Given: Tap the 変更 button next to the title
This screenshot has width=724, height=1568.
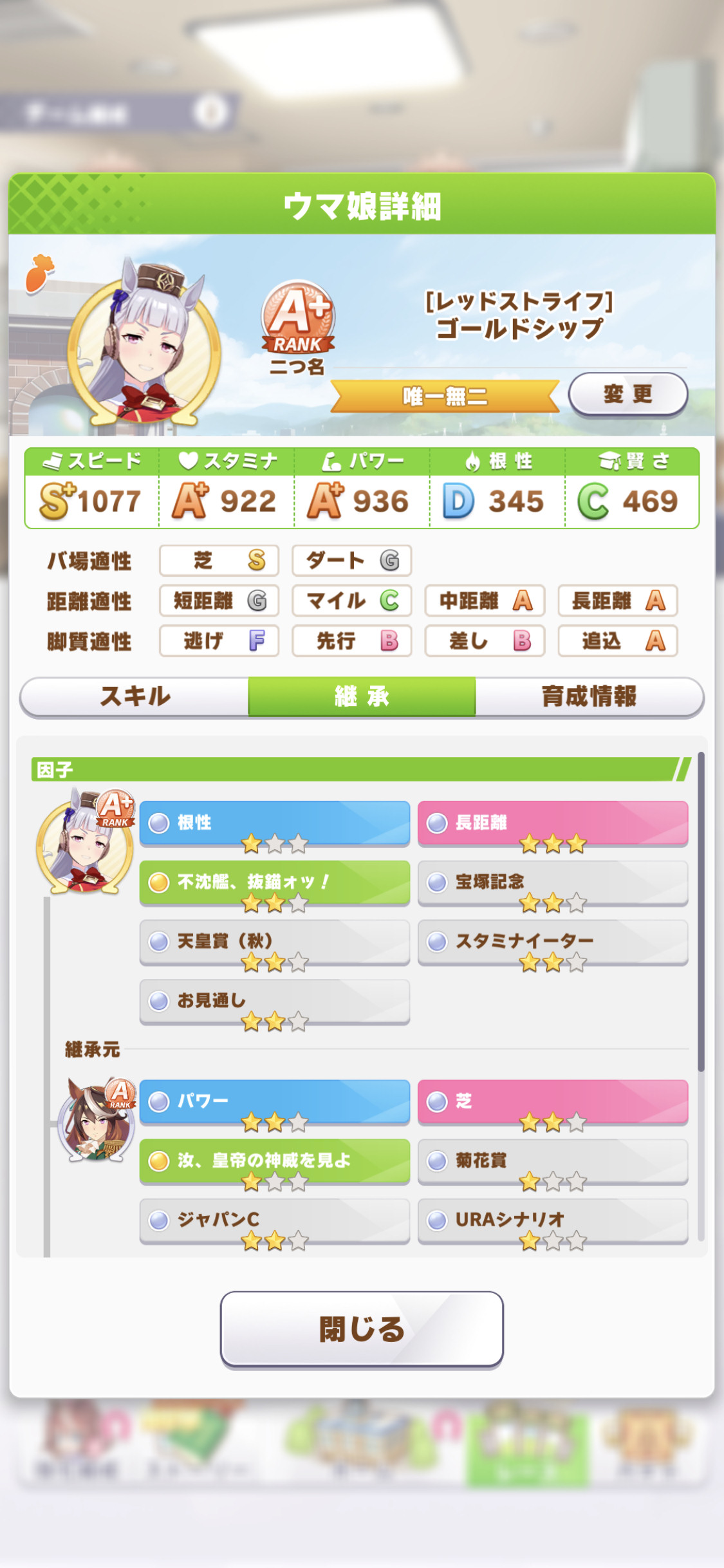Looking at the screenshot, I should pyautogui.click(x=628, y=394).
